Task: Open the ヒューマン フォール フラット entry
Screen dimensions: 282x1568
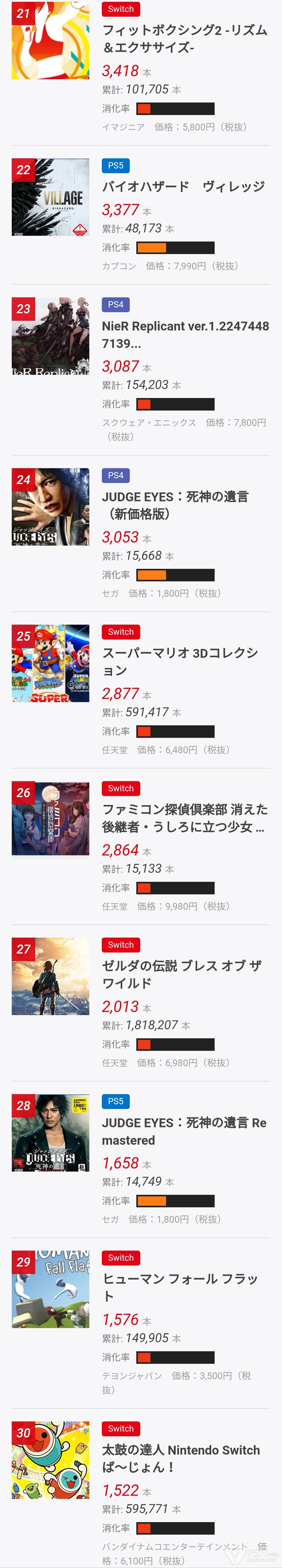Action: click(180, 1287)
